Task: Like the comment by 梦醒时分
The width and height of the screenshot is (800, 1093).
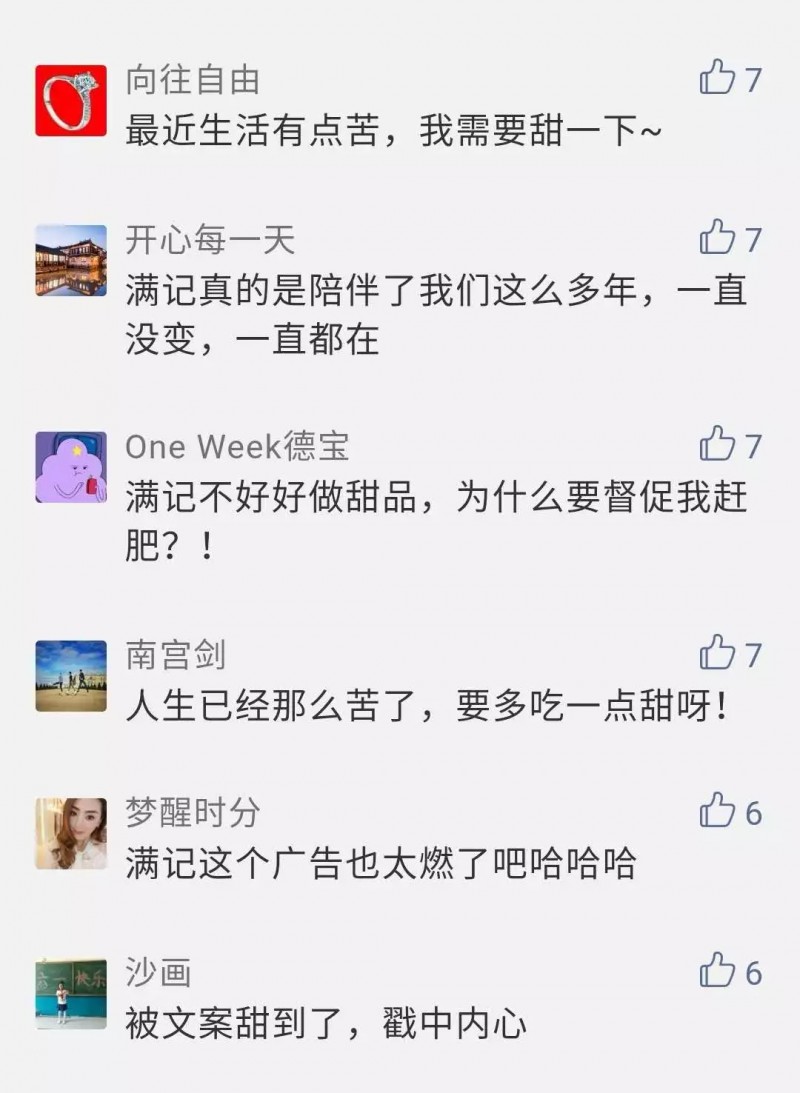Action: pos(717,810)
